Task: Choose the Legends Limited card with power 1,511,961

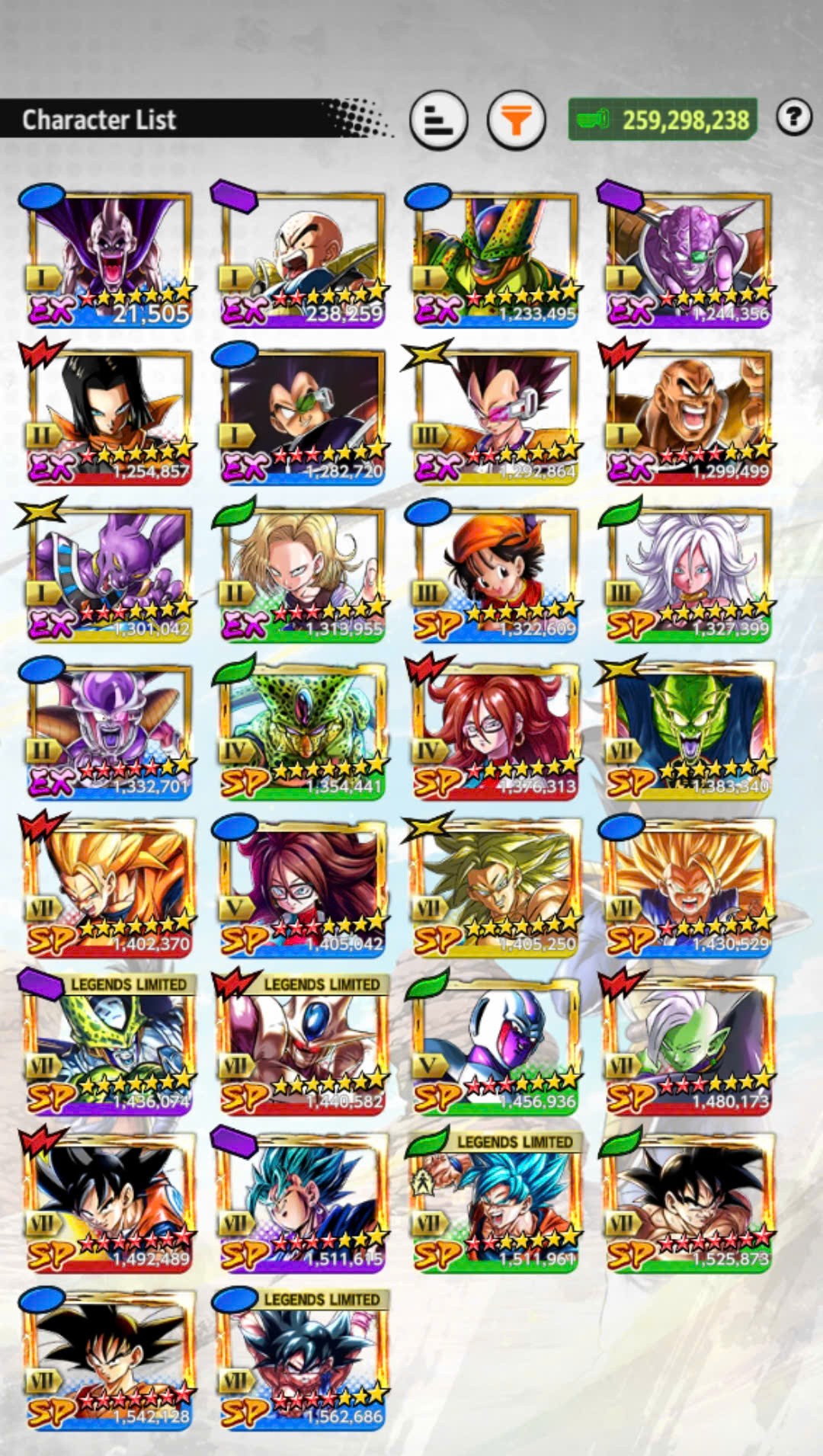Action: [495, 1202]
